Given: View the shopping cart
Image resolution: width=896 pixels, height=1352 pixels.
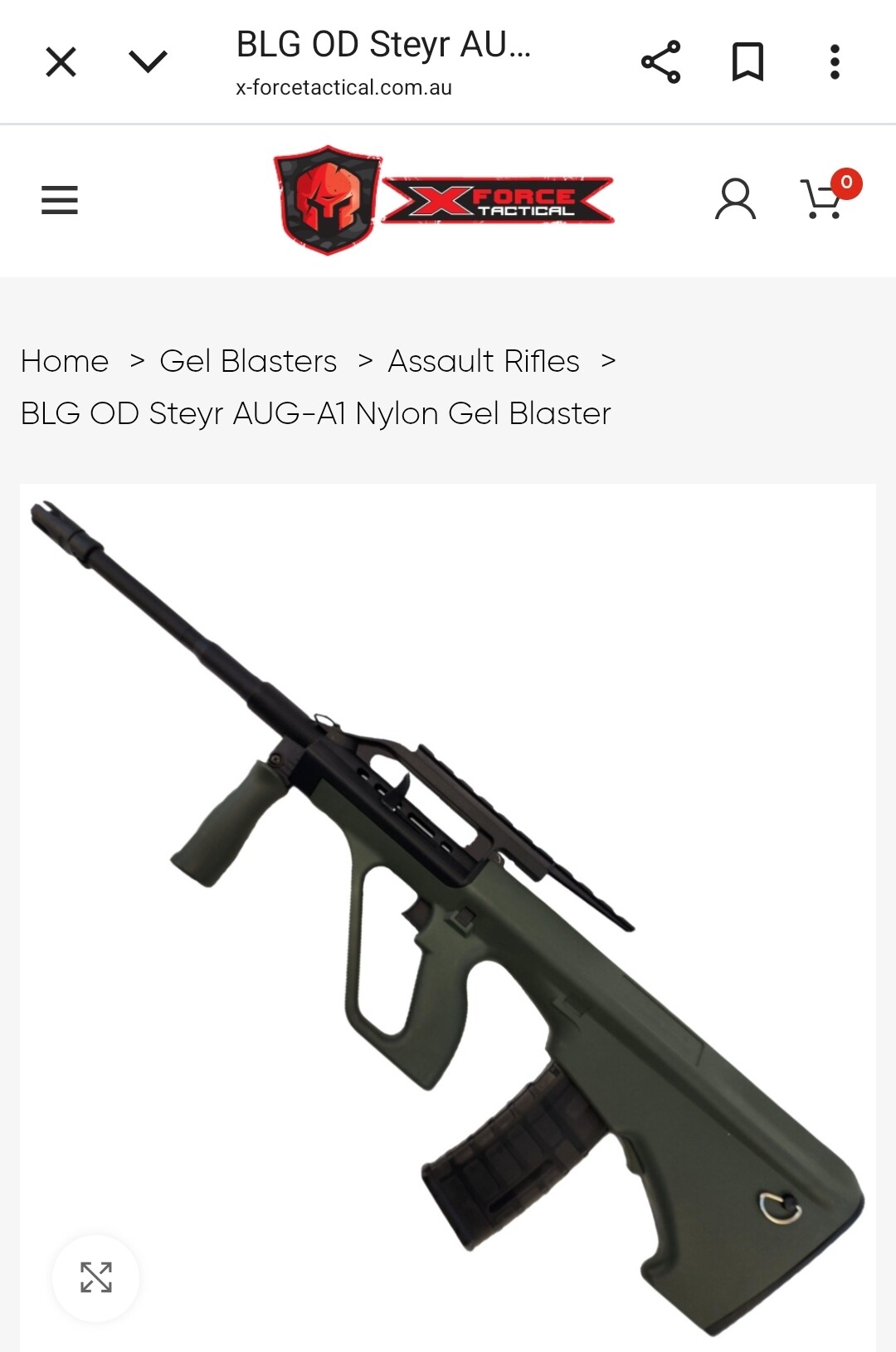Looking at the screenshot, I should tap(825, 199).
